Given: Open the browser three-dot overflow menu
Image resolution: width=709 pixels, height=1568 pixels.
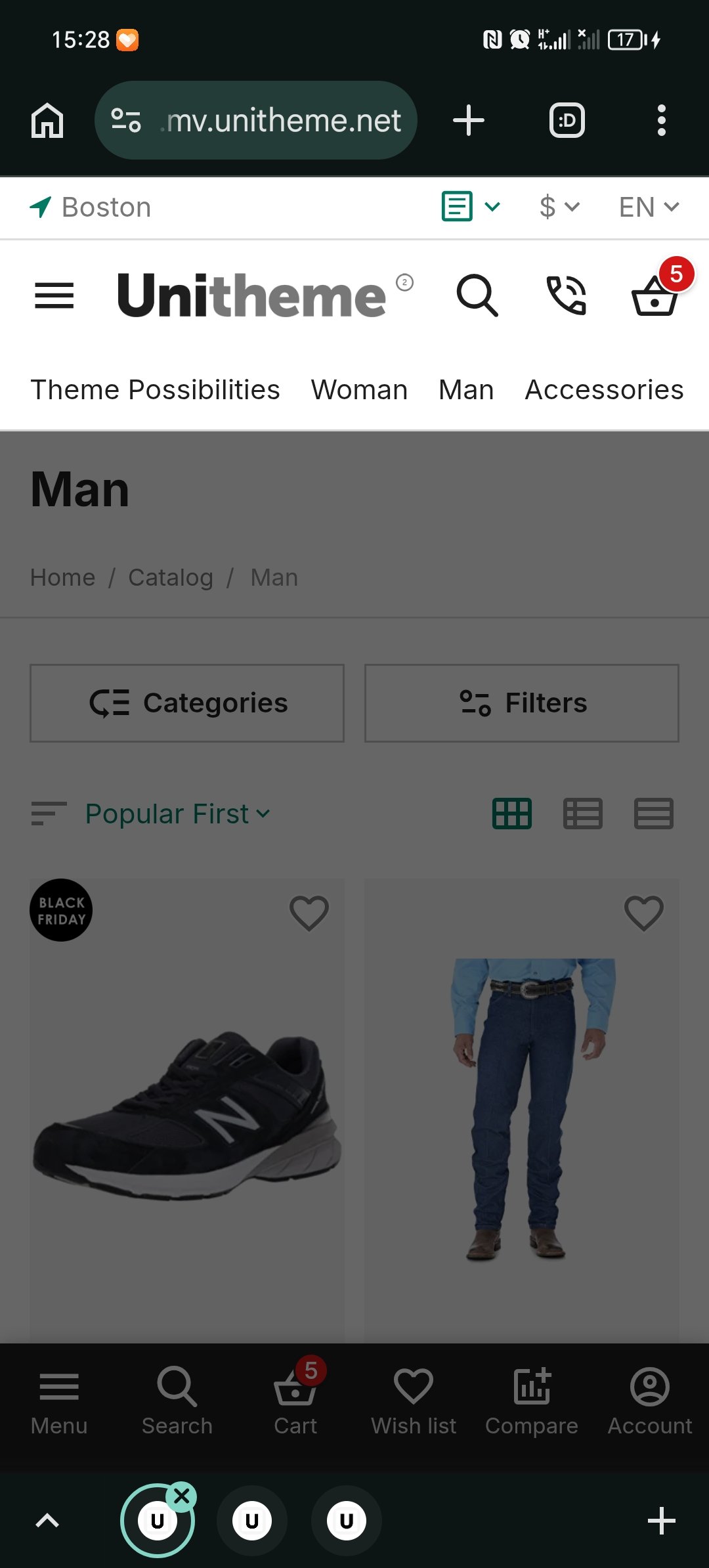Looking at the screenshot, I should 661,121.
